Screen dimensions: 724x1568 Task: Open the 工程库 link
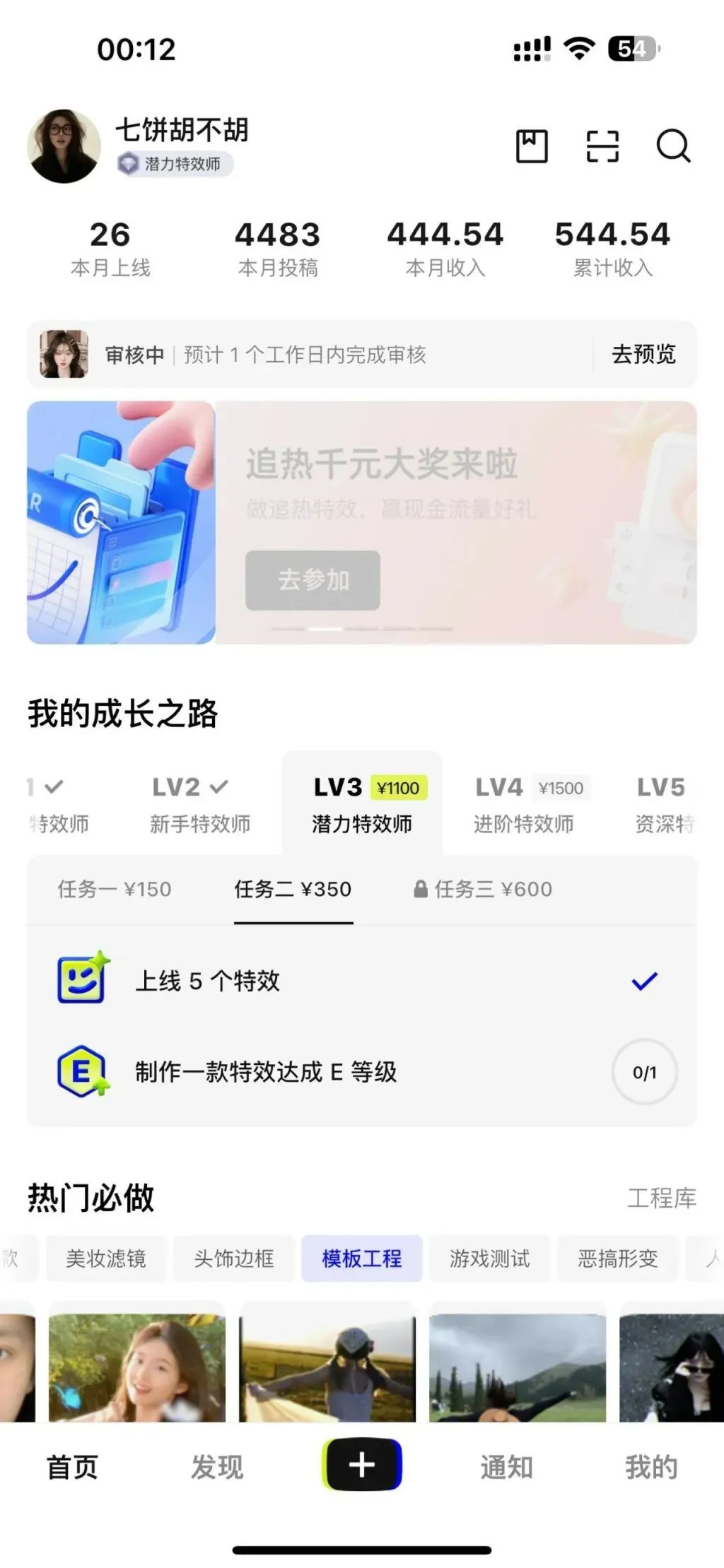coord(661,1198)
